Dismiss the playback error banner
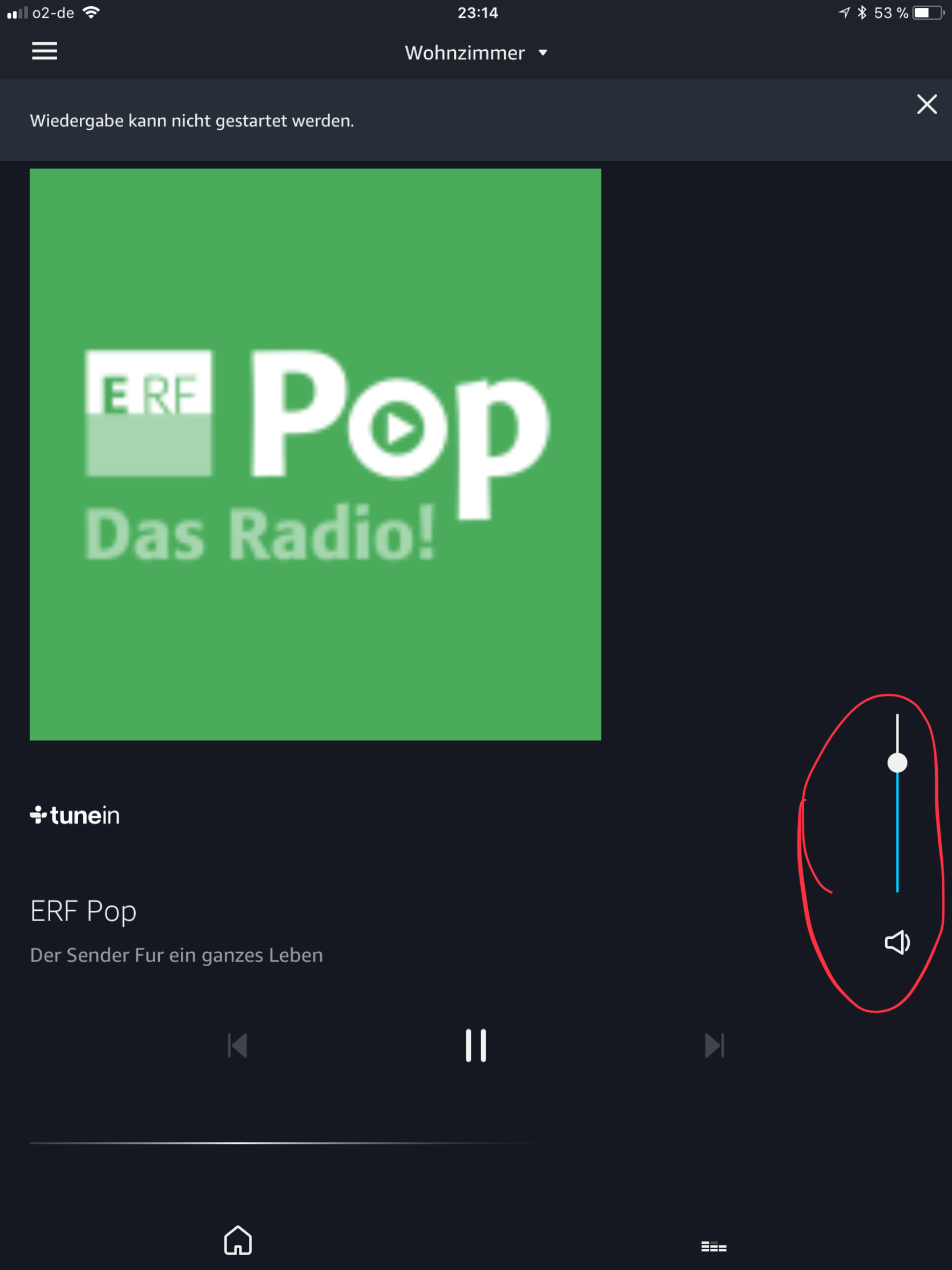 click(x=926, y=105)
